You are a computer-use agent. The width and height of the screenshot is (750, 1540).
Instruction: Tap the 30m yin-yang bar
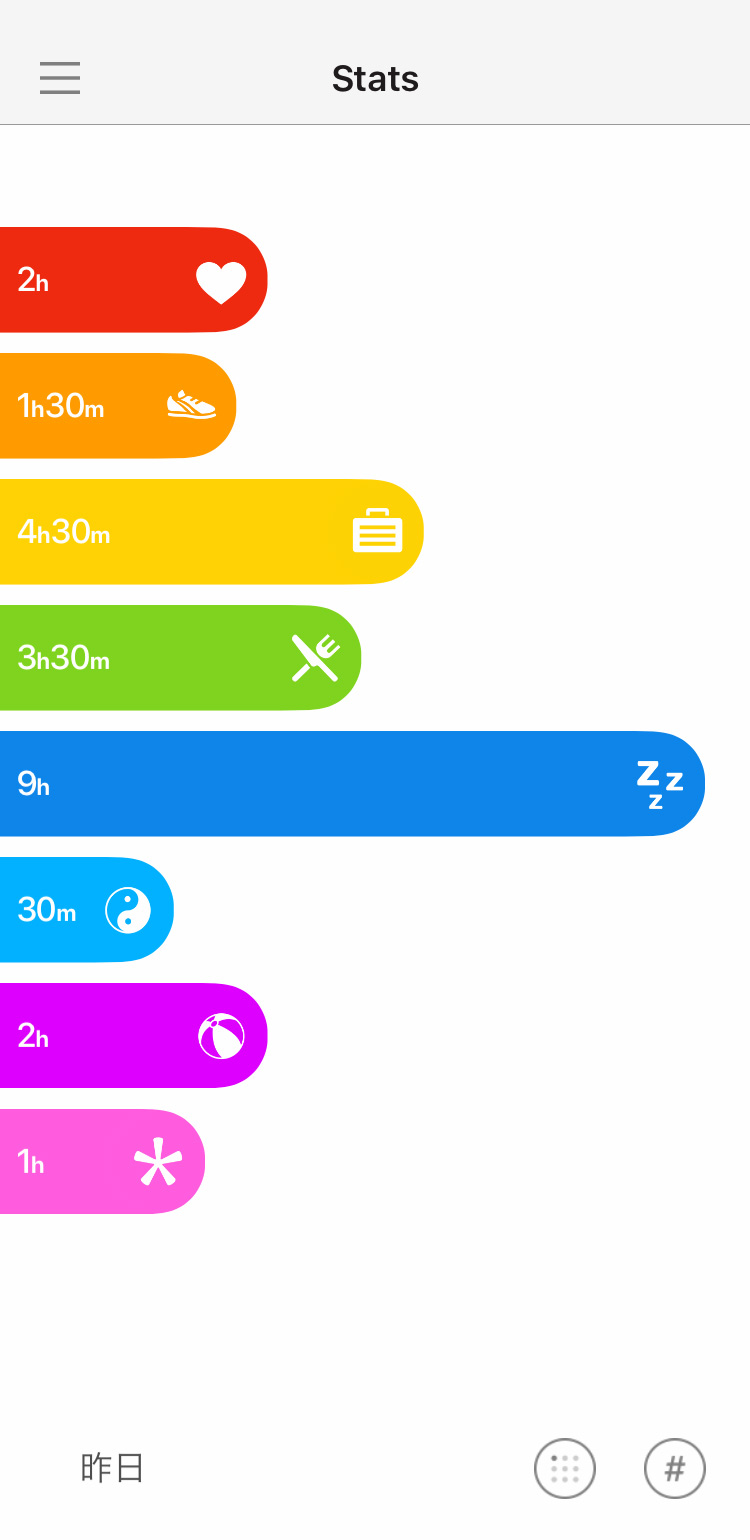[87, 910]
